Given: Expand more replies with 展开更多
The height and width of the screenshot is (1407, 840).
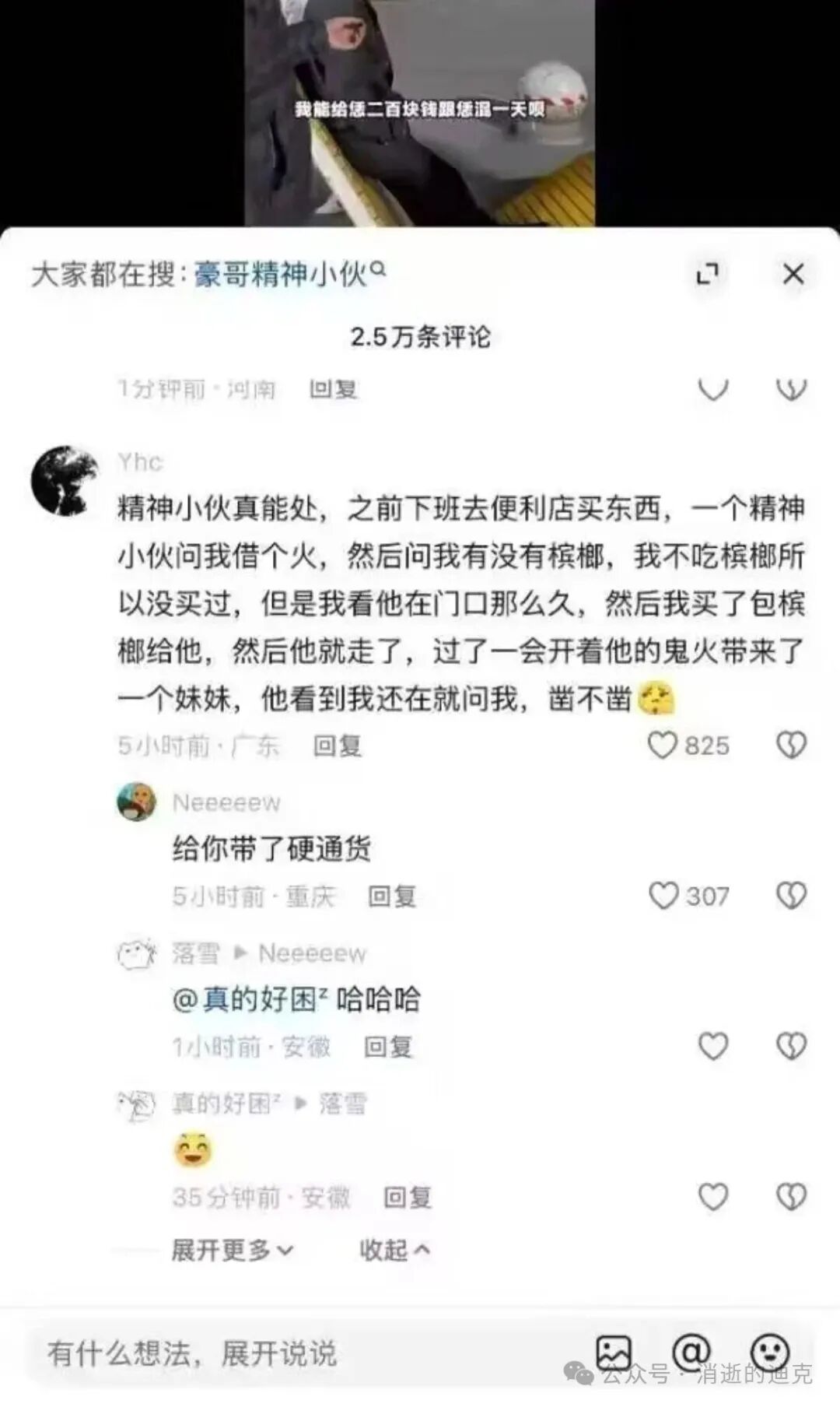Looking at the screenshot, I should point(232,1251).
